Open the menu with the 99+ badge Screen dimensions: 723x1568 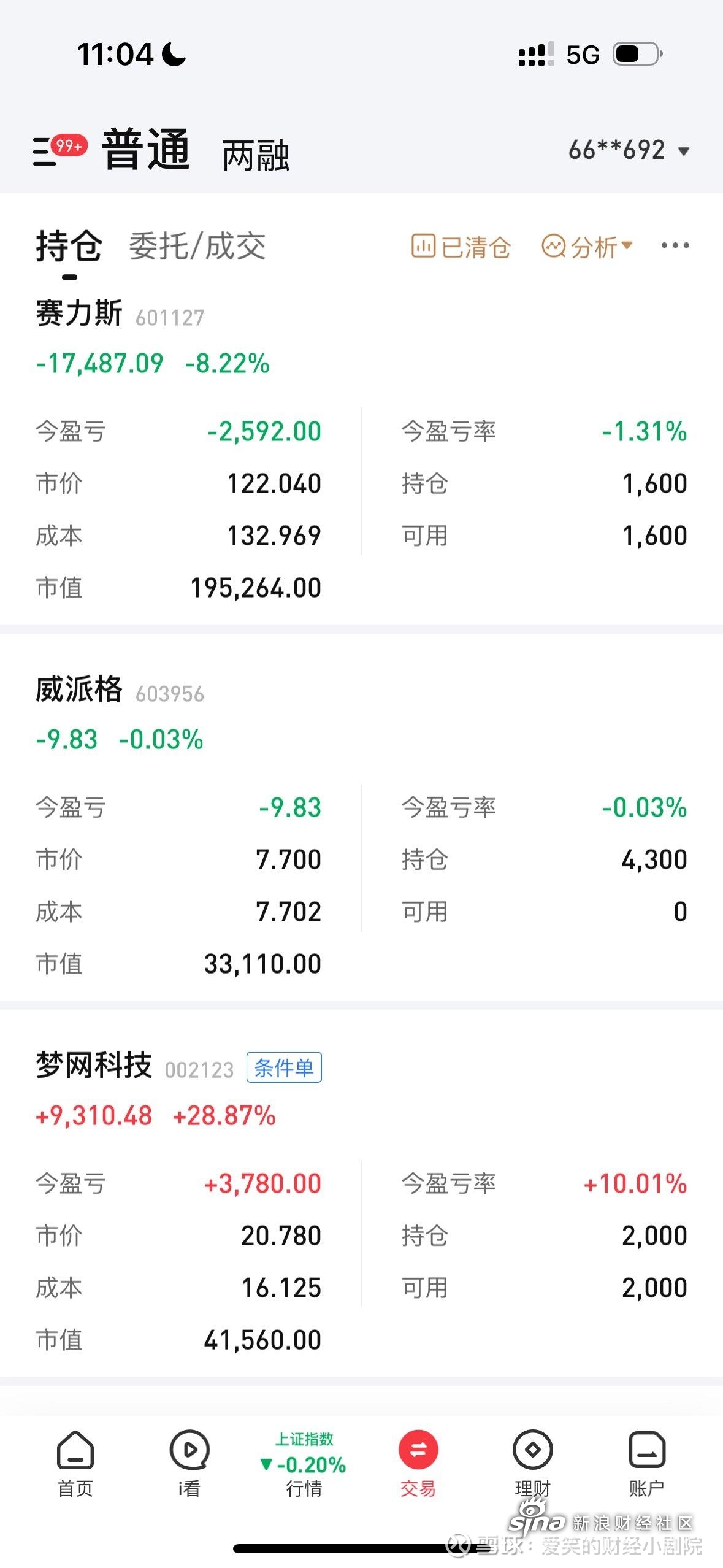click(x=59, y=150)
